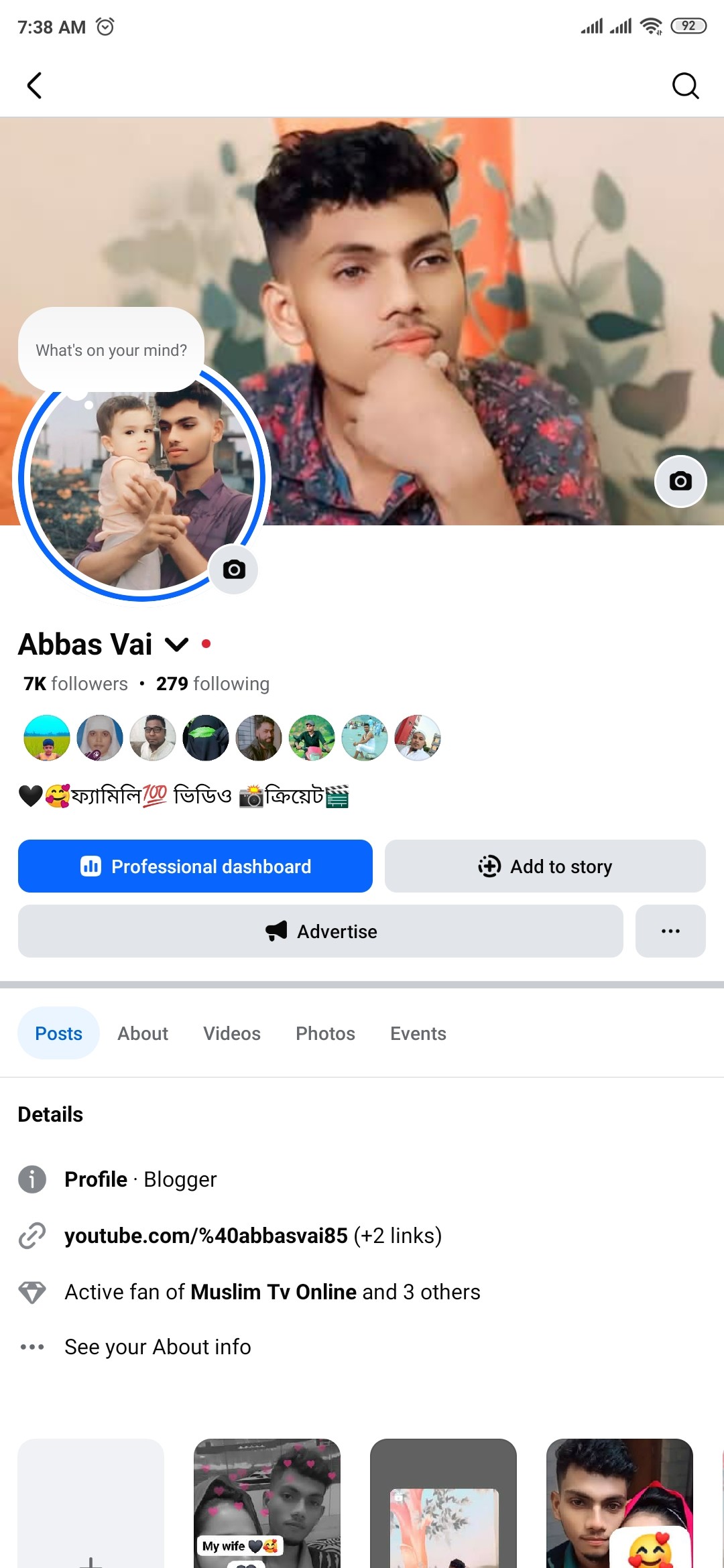Go back using the top arrow

35,86
